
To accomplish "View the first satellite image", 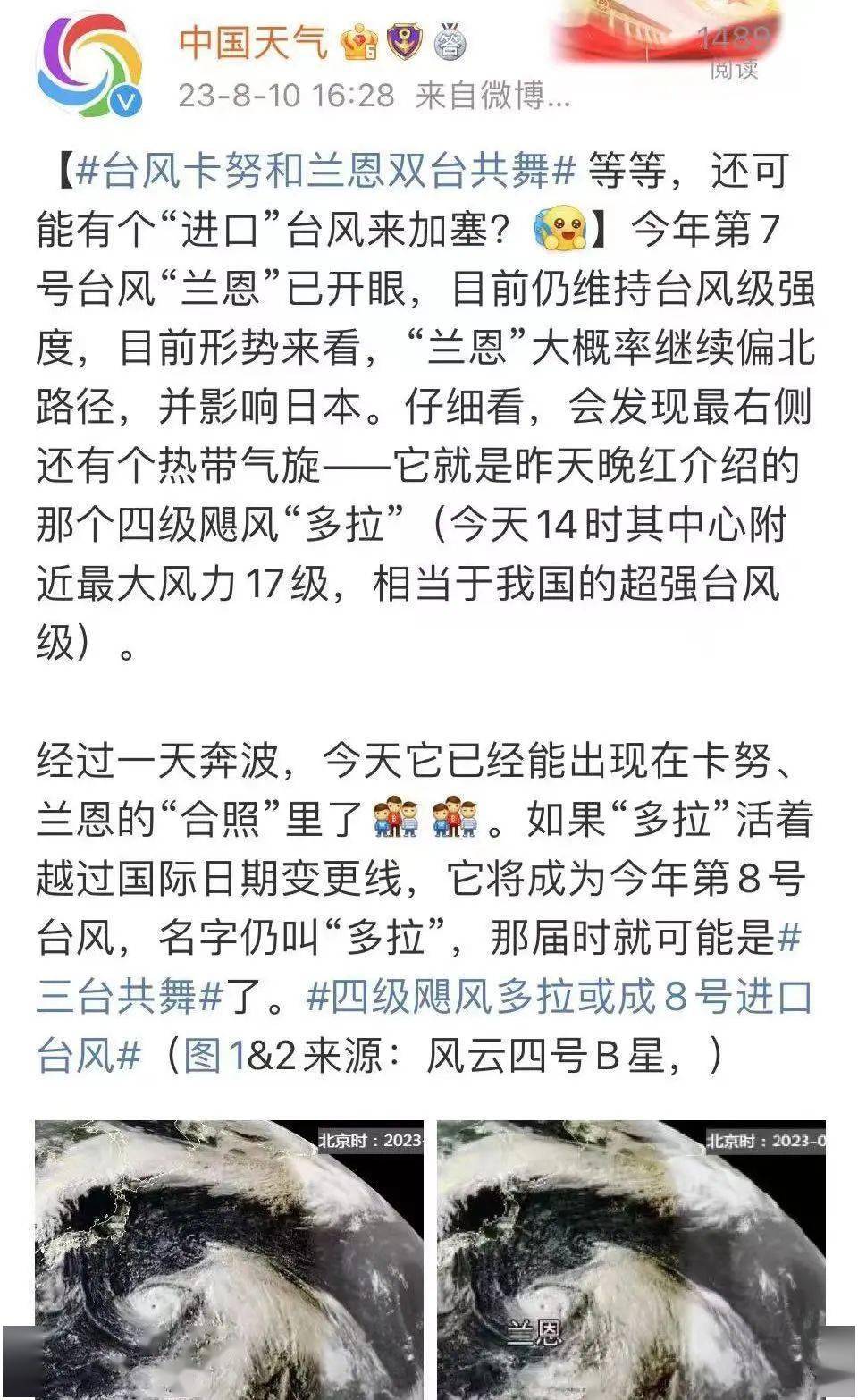I will tap(229, 1256).
